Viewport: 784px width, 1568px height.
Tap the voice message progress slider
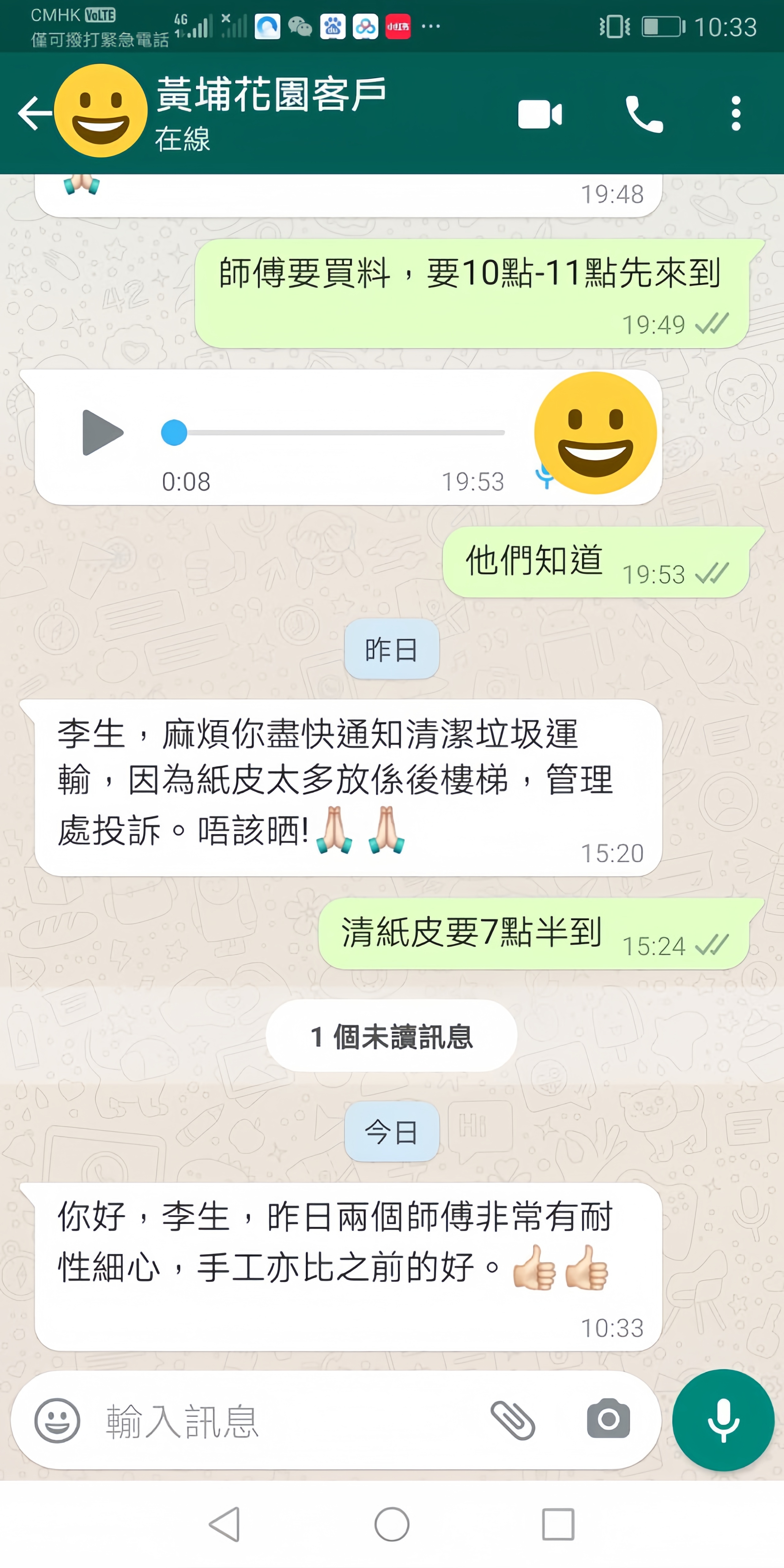coord(332,433)
